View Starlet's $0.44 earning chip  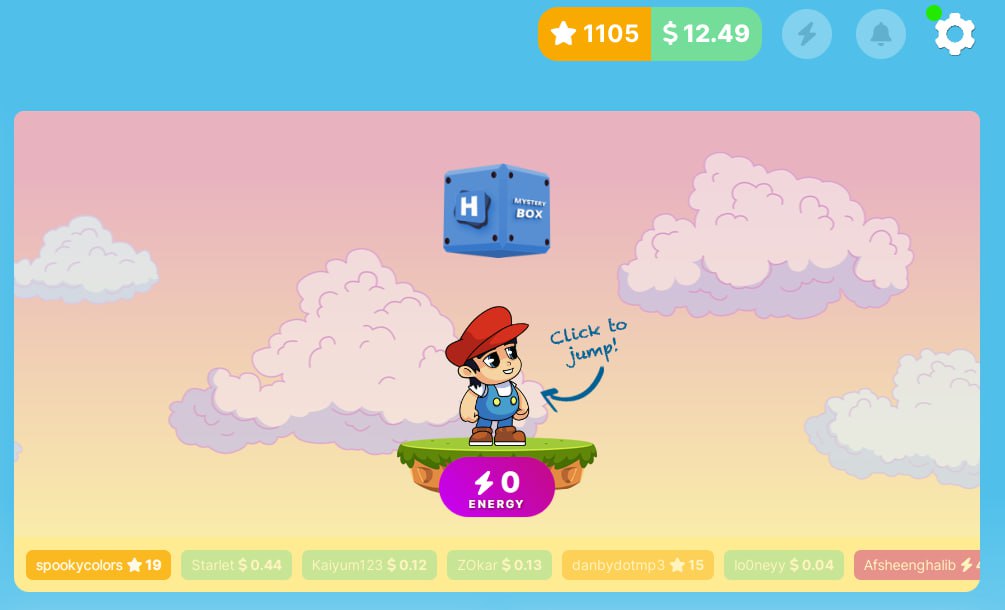(236, 565)
